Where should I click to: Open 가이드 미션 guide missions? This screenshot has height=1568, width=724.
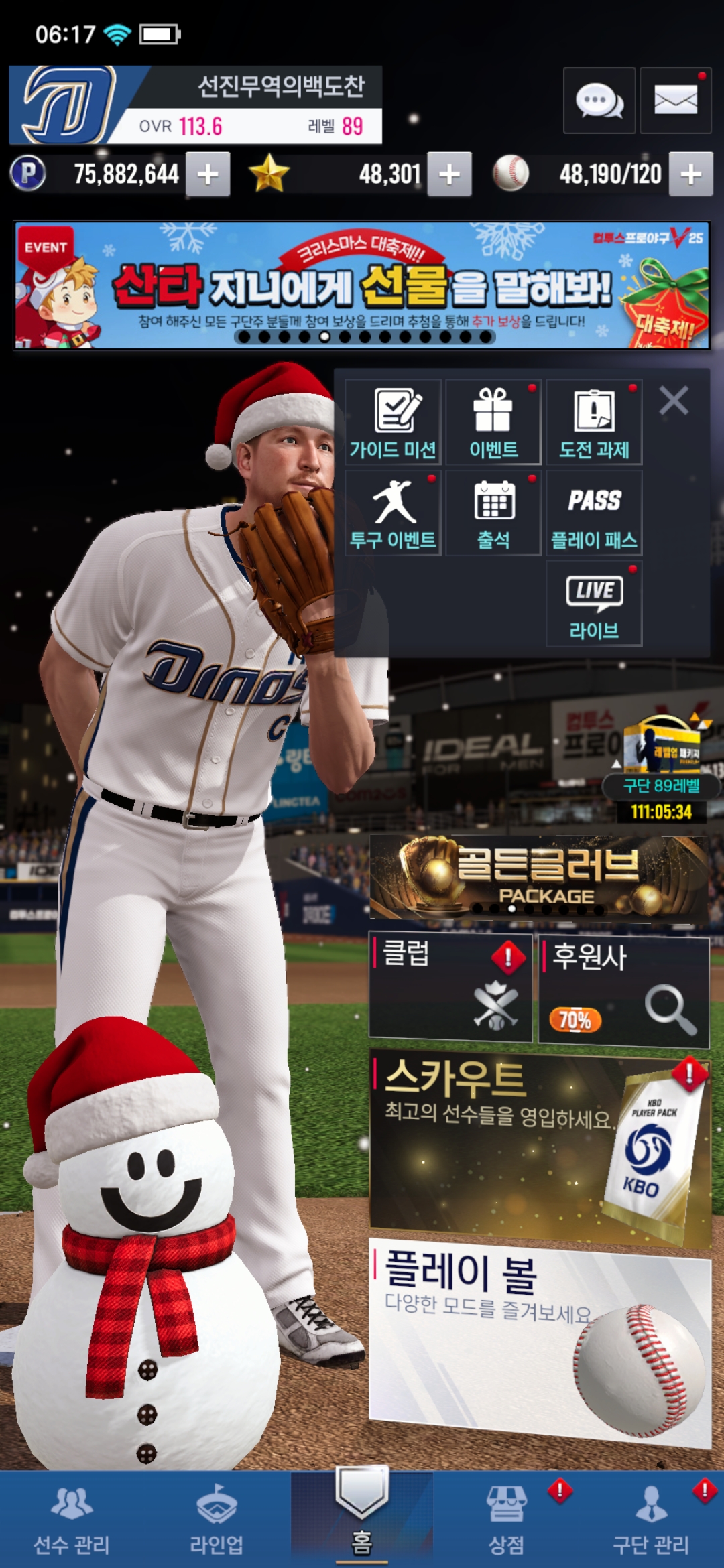394,422
